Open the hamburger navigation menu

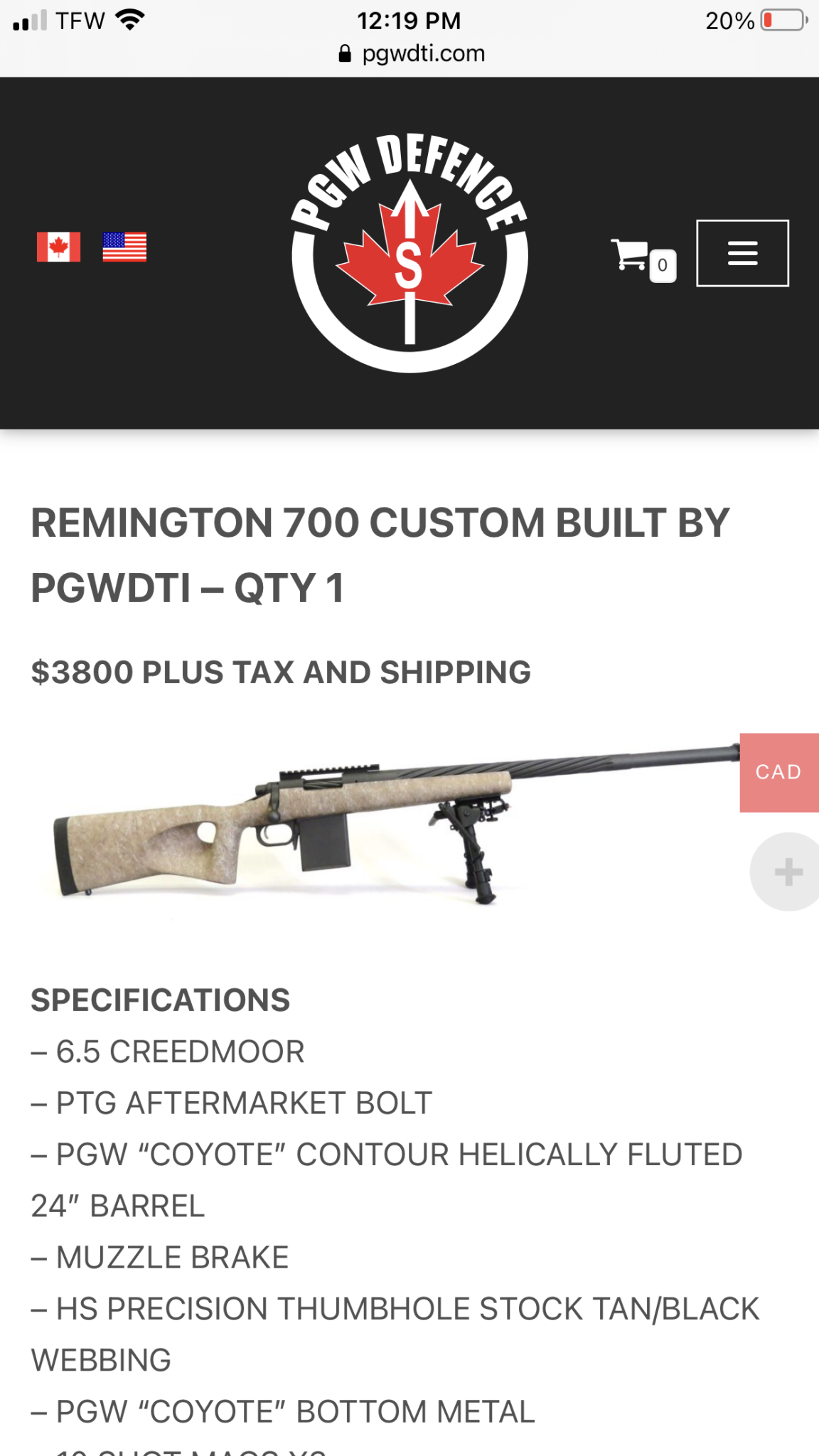pos(742,253)
